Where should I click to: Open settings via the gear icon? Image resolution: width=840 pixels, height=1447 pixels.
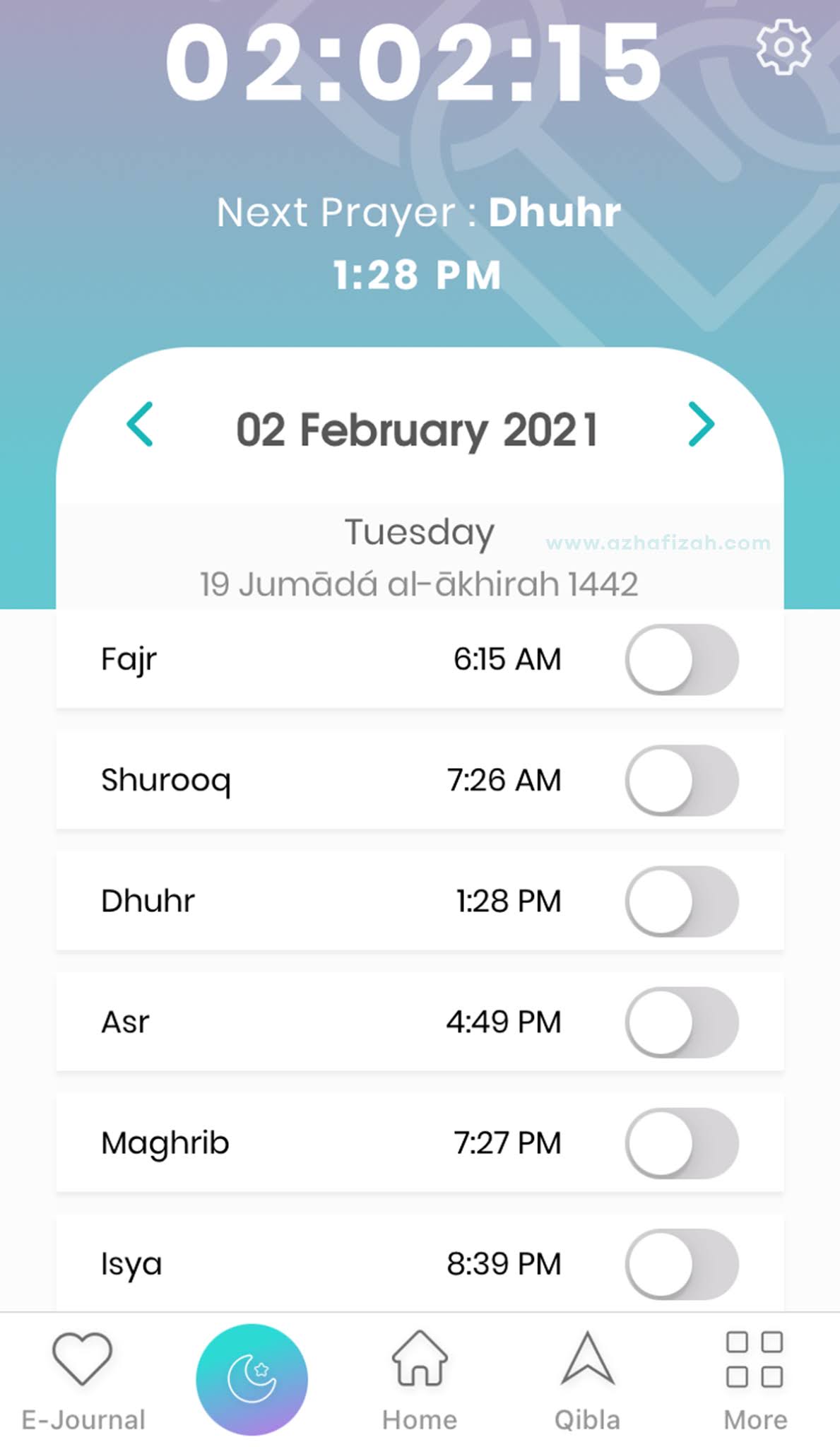tap(783, 47)
